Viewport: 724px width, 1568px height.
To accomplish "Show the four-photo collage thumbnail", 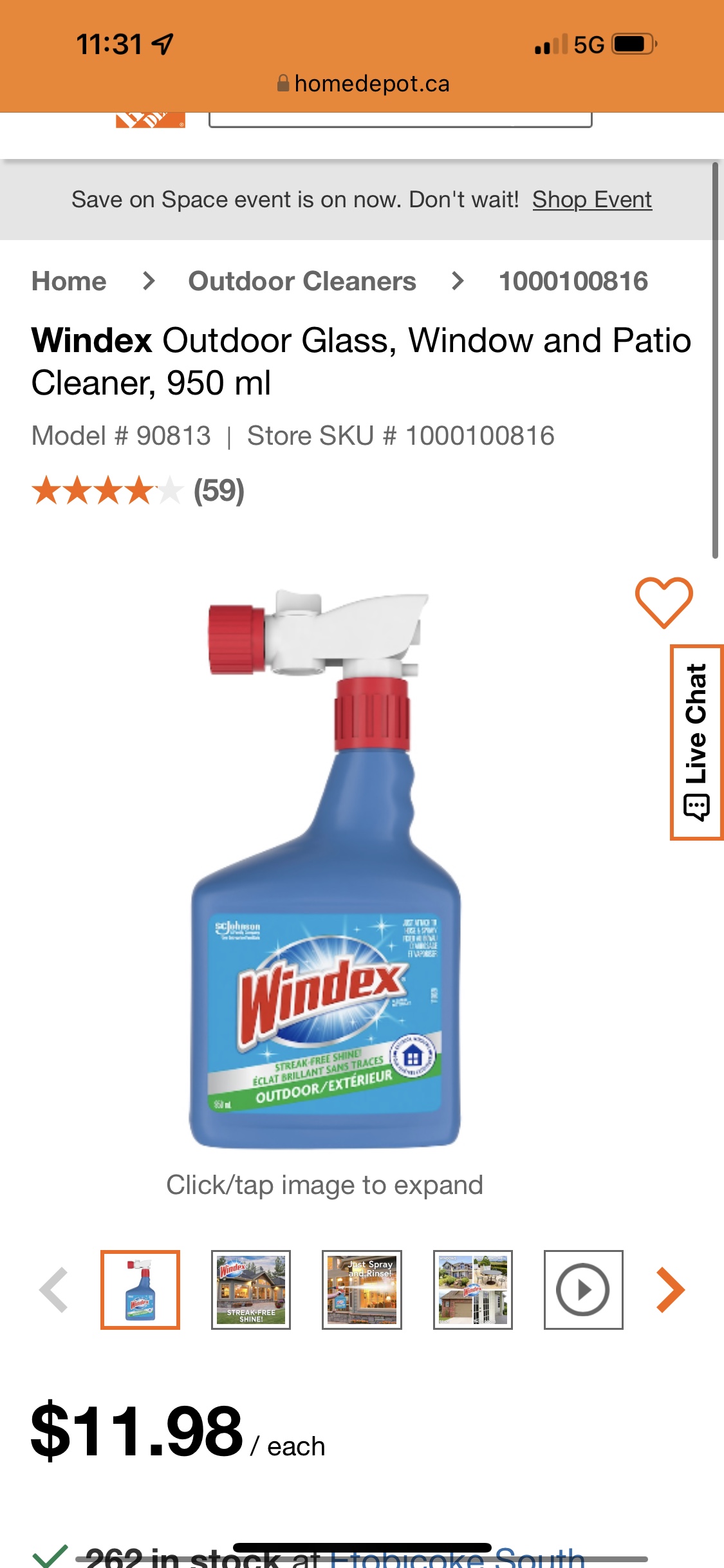I will [x=472, y=1289].
